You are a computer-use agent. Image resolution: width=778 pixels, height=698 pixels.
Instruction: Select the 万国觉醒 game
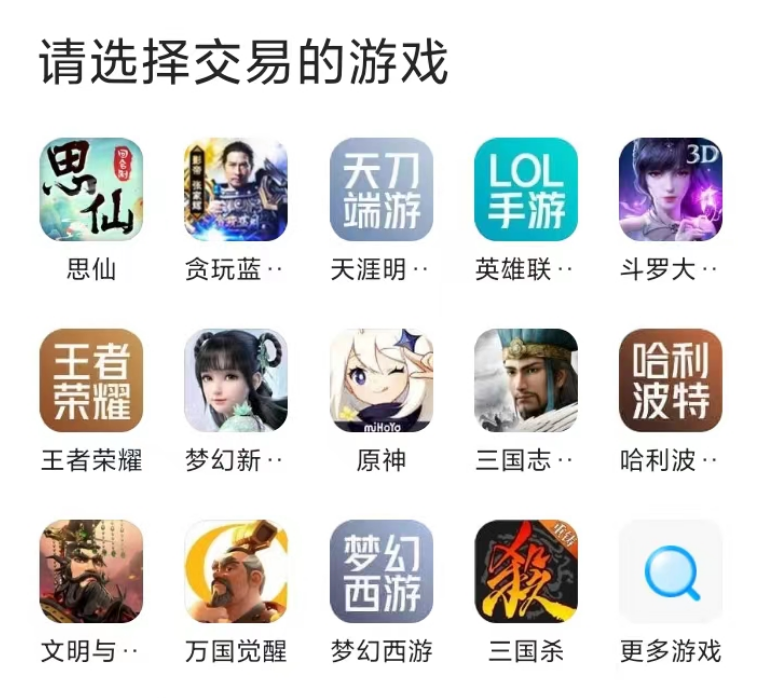[x=236, y=572]
